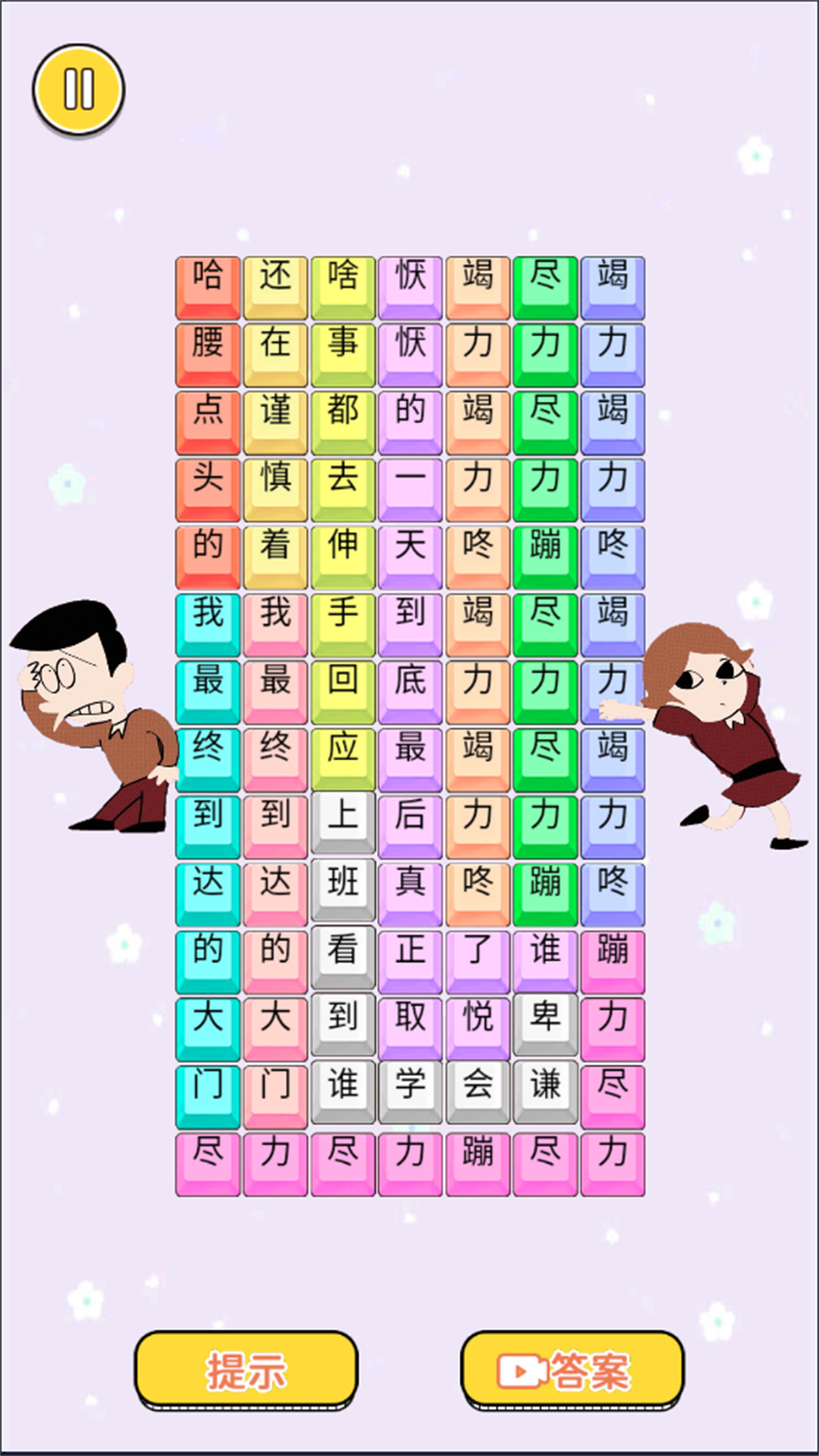This screenshot has width=819, height=1456.
Task: Tap the 卑 tile
Action: pos(545,1028)
